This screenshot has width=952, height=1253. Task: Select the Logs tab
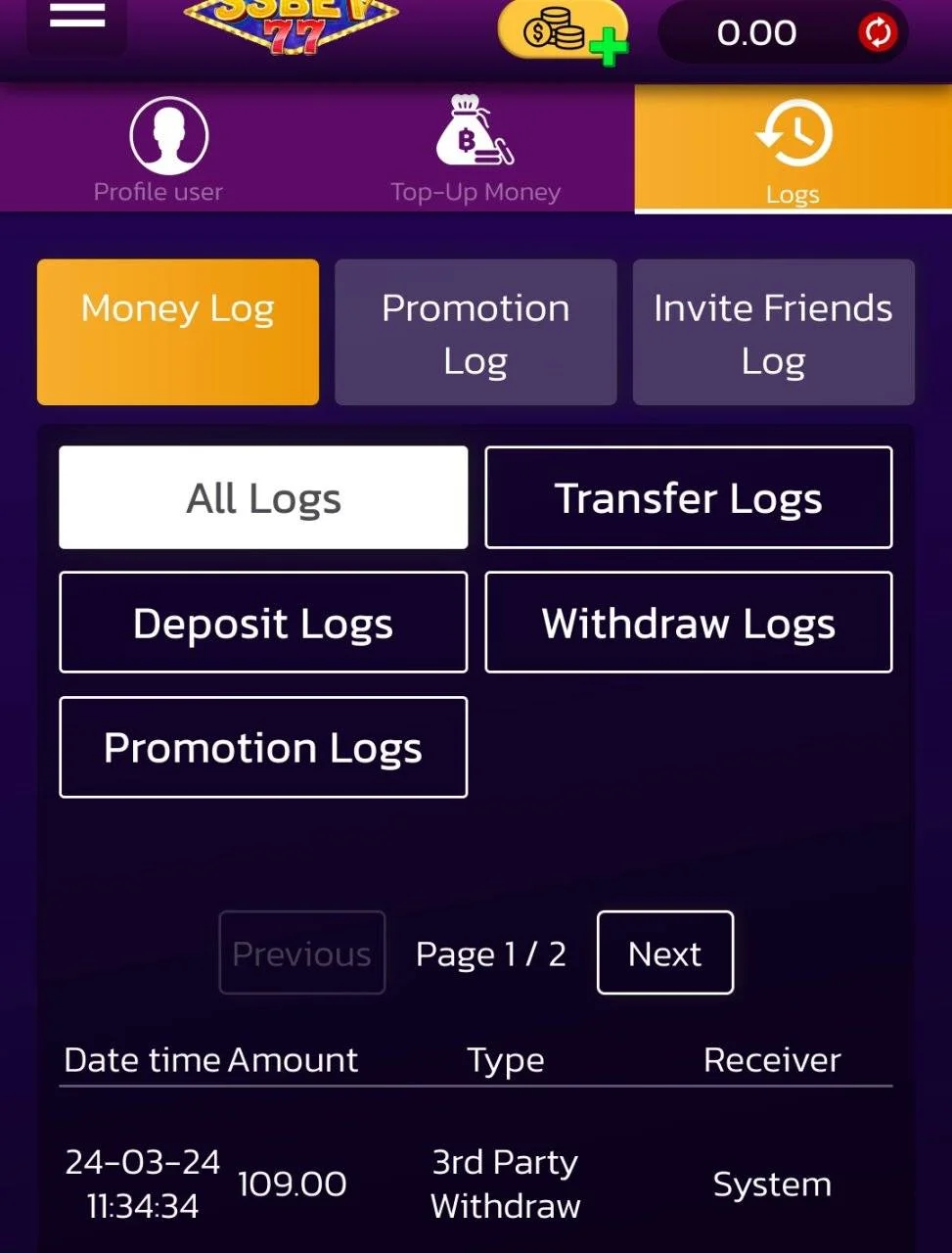click(x=793, y=150)
